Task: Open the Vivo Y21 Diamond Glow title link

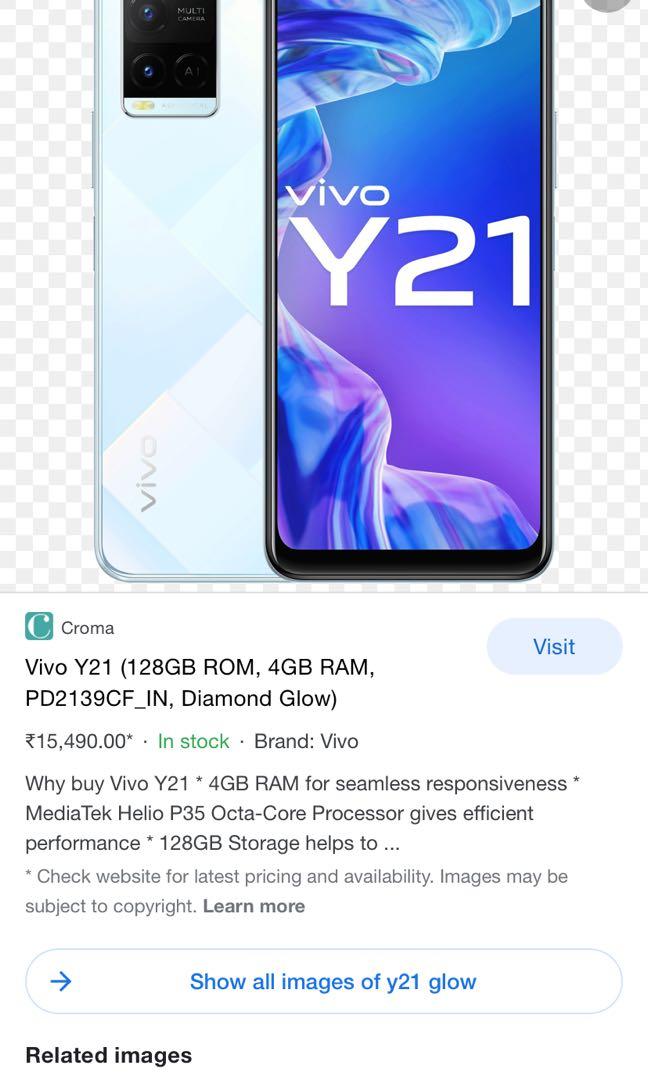Action: pyautogui.click(x=200, y=682)
